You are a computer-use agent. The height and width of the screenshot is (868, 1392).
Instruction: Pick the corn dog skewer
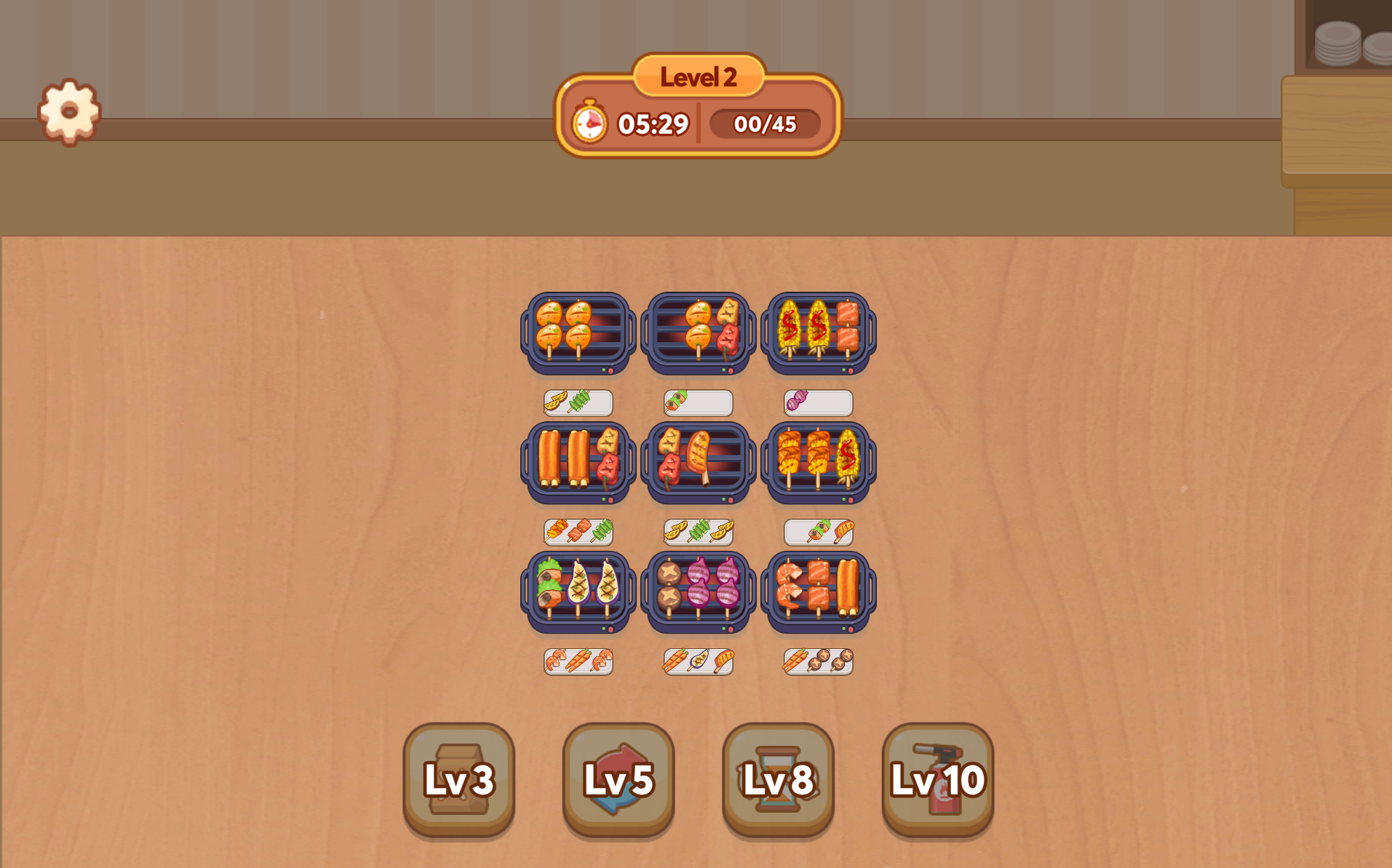pos(699,457)
